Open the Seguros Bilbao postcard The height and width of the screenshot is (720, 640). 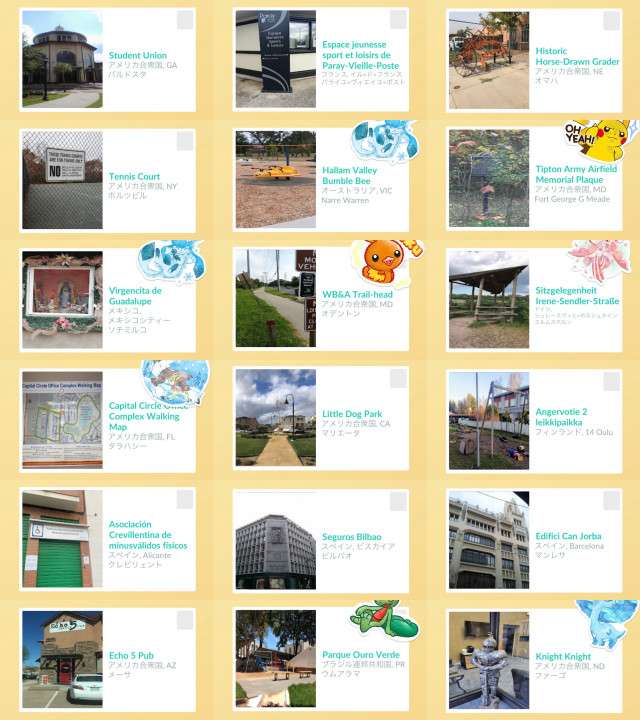pos(321,540)
